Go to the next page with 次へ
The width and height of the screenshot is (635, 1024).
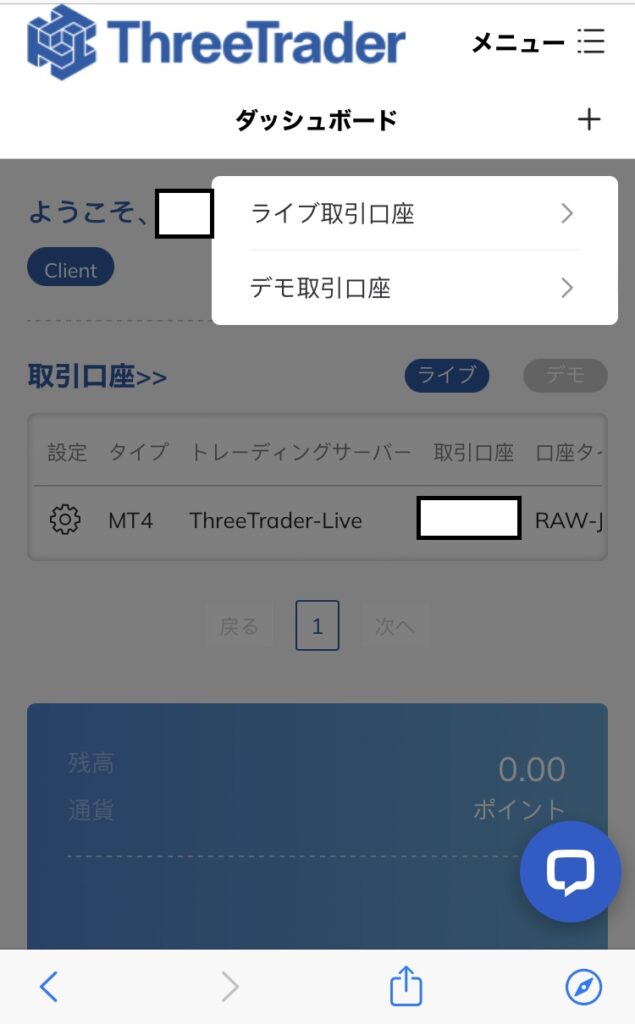[x=395, y=627]
